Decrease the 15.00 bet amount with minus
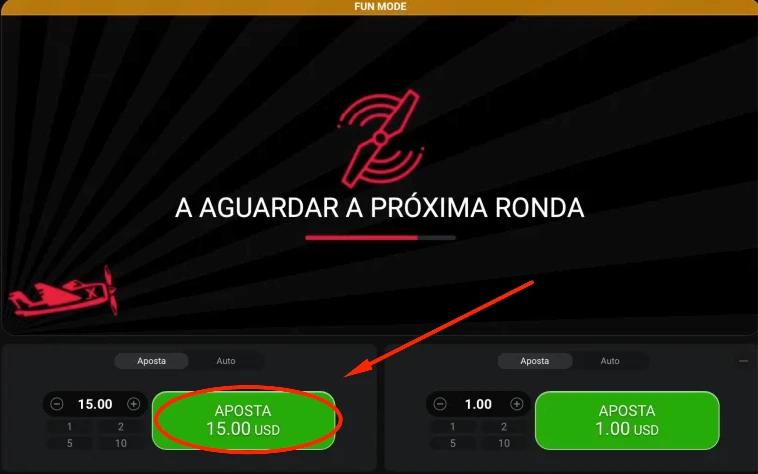The height and width of the screenshot is (474, 758). pyautogui.click(x=57, y=404)
